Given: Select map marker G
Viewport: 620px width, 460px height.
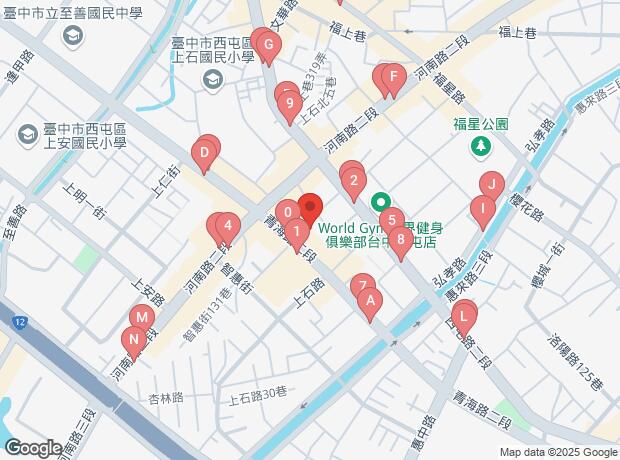Looking at the screenshot, I should pos(268,44).
